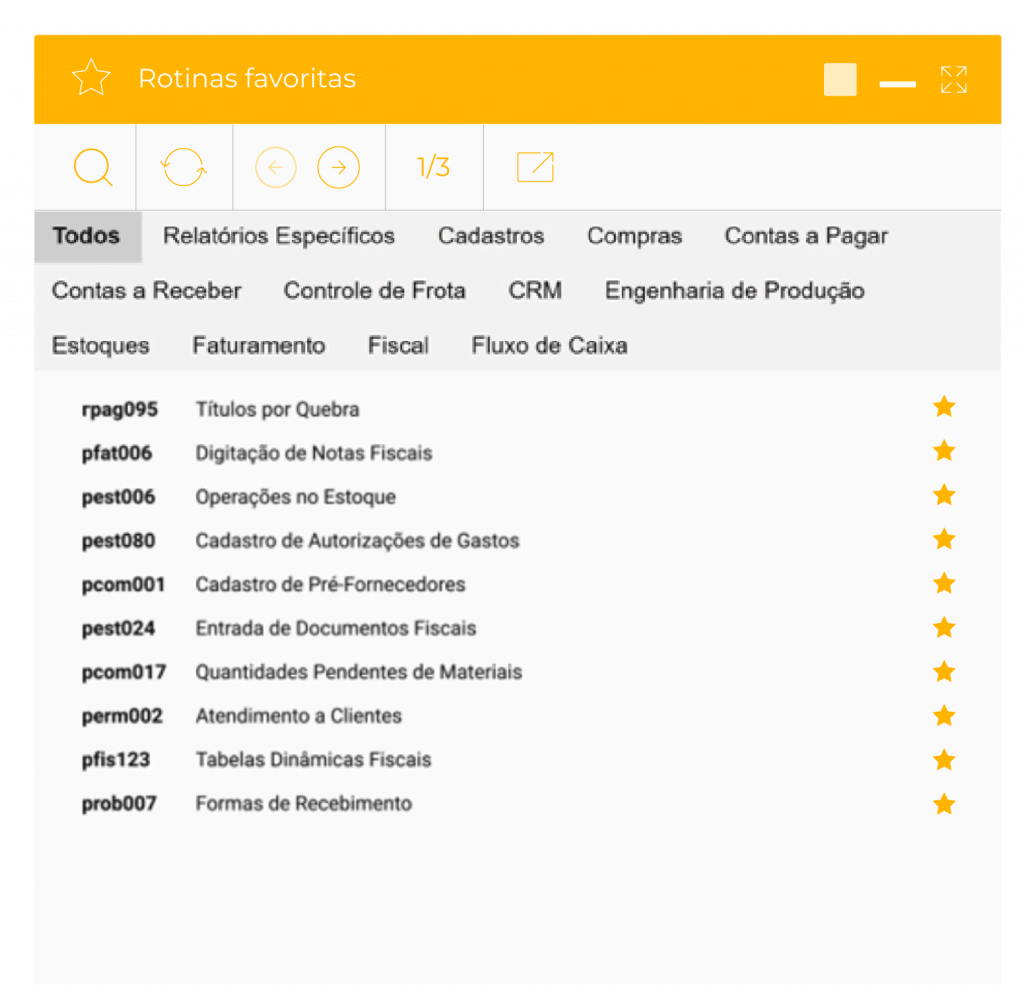Switch to the Compras tab
The image size is (1024, 1007).
634,236
